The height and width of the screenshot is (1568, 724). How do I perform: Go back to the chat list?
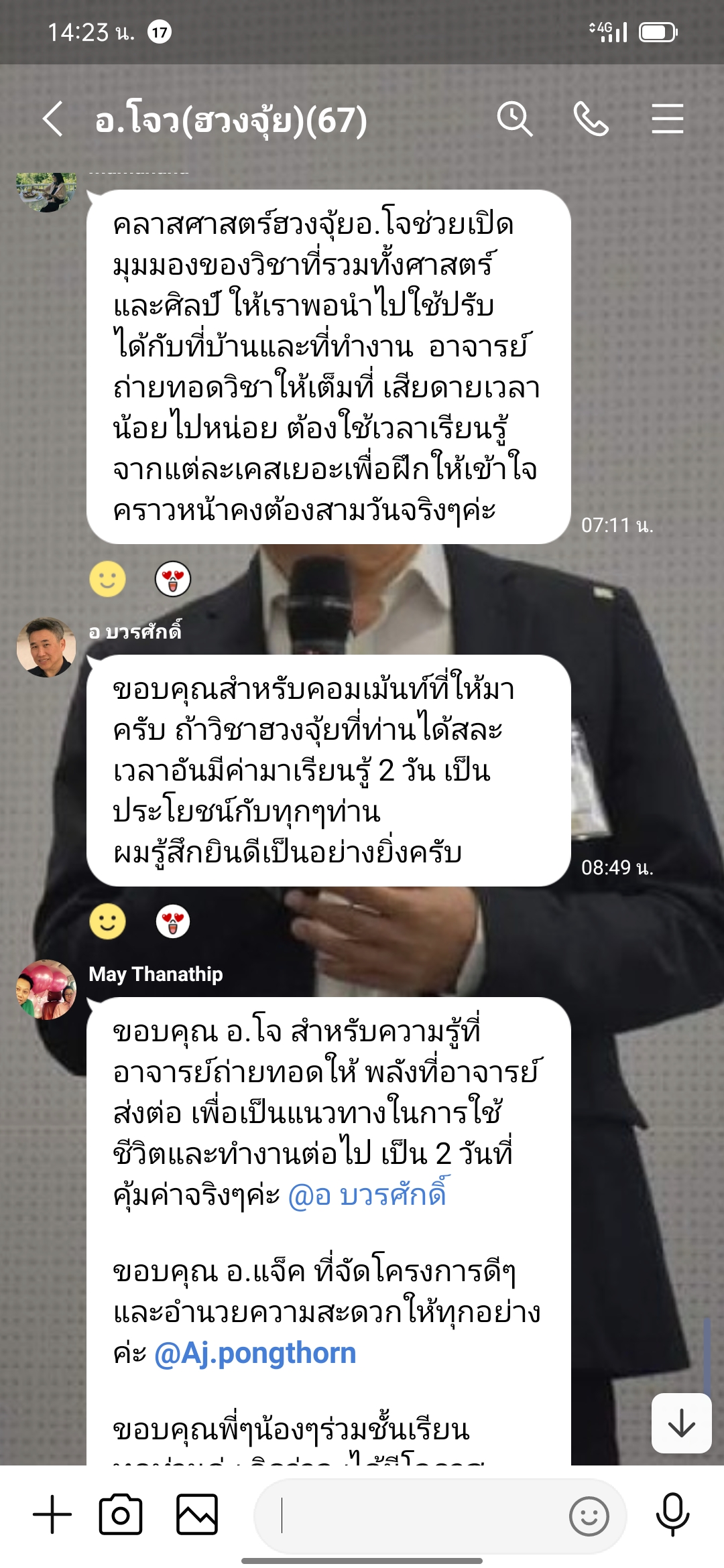53,119
